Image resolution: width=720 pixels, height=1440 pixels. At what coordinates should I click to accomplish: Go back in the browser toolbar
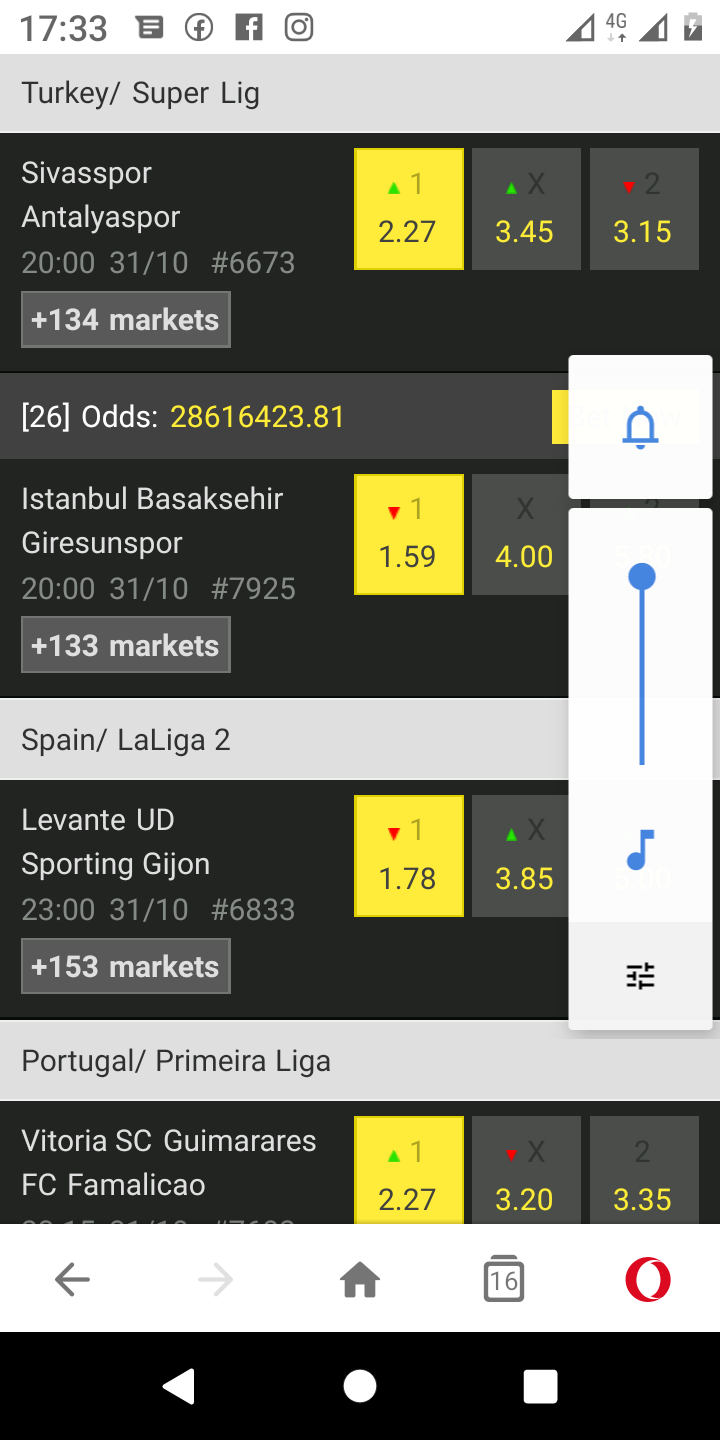(72, 1279)
